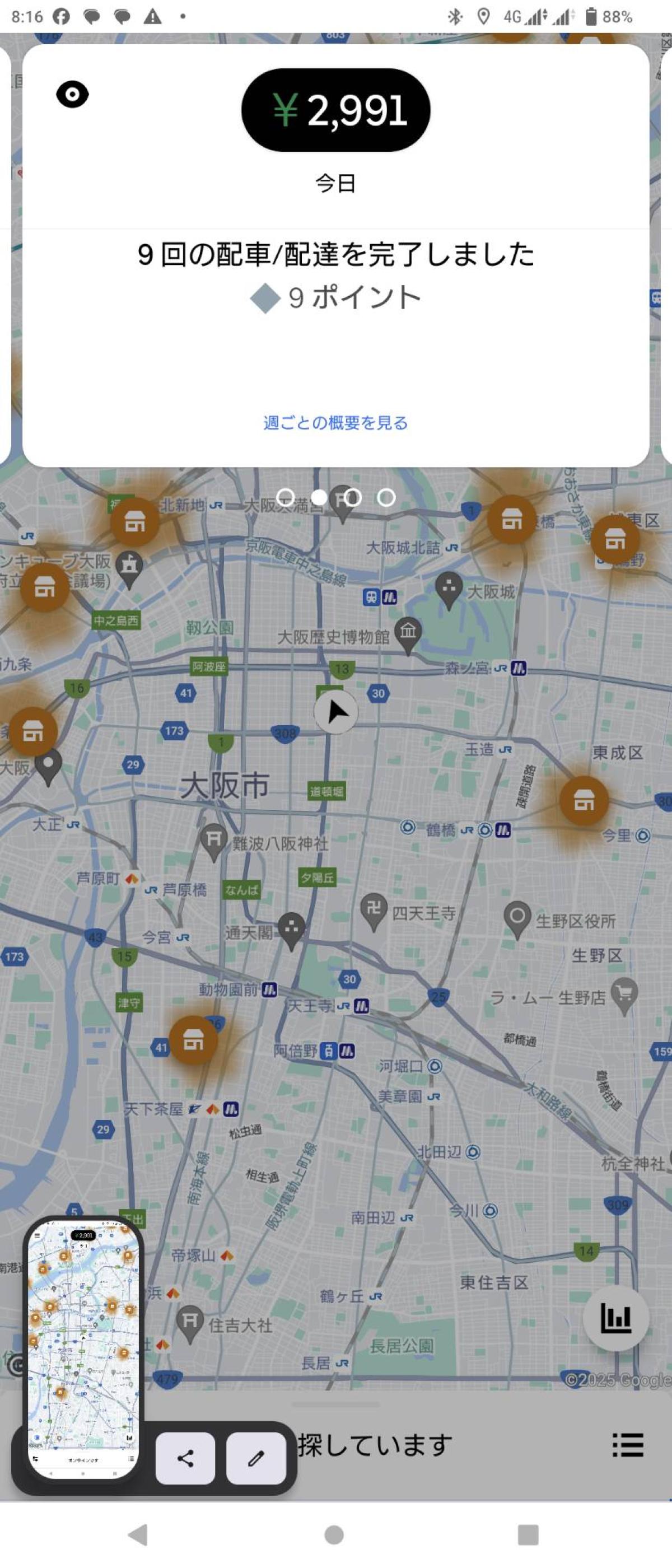Open the bar chart floating button
Screen dimensions: 672x1568
point(615,1318)
